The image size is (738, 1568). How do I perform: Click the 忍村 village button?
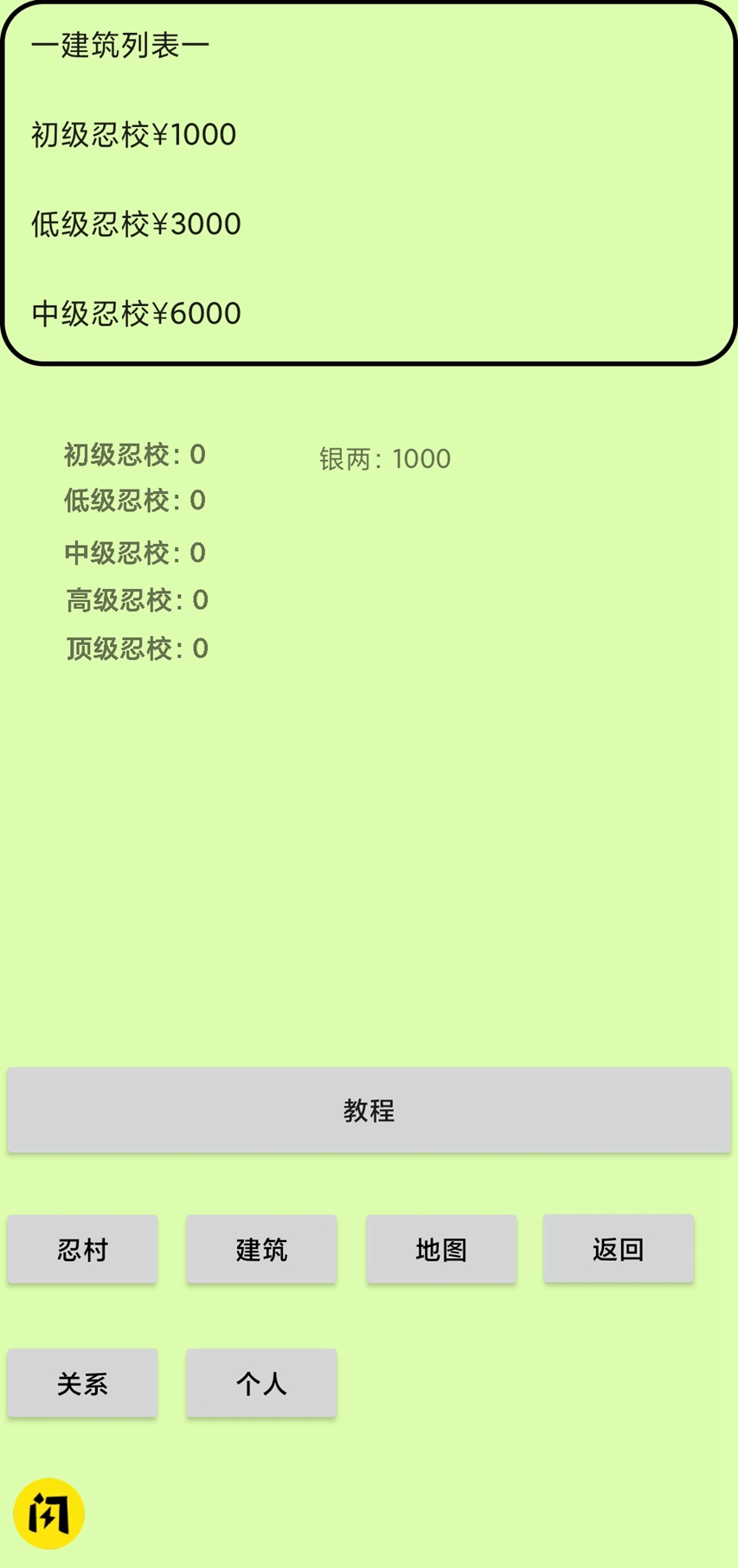[x=82, y=1249]
